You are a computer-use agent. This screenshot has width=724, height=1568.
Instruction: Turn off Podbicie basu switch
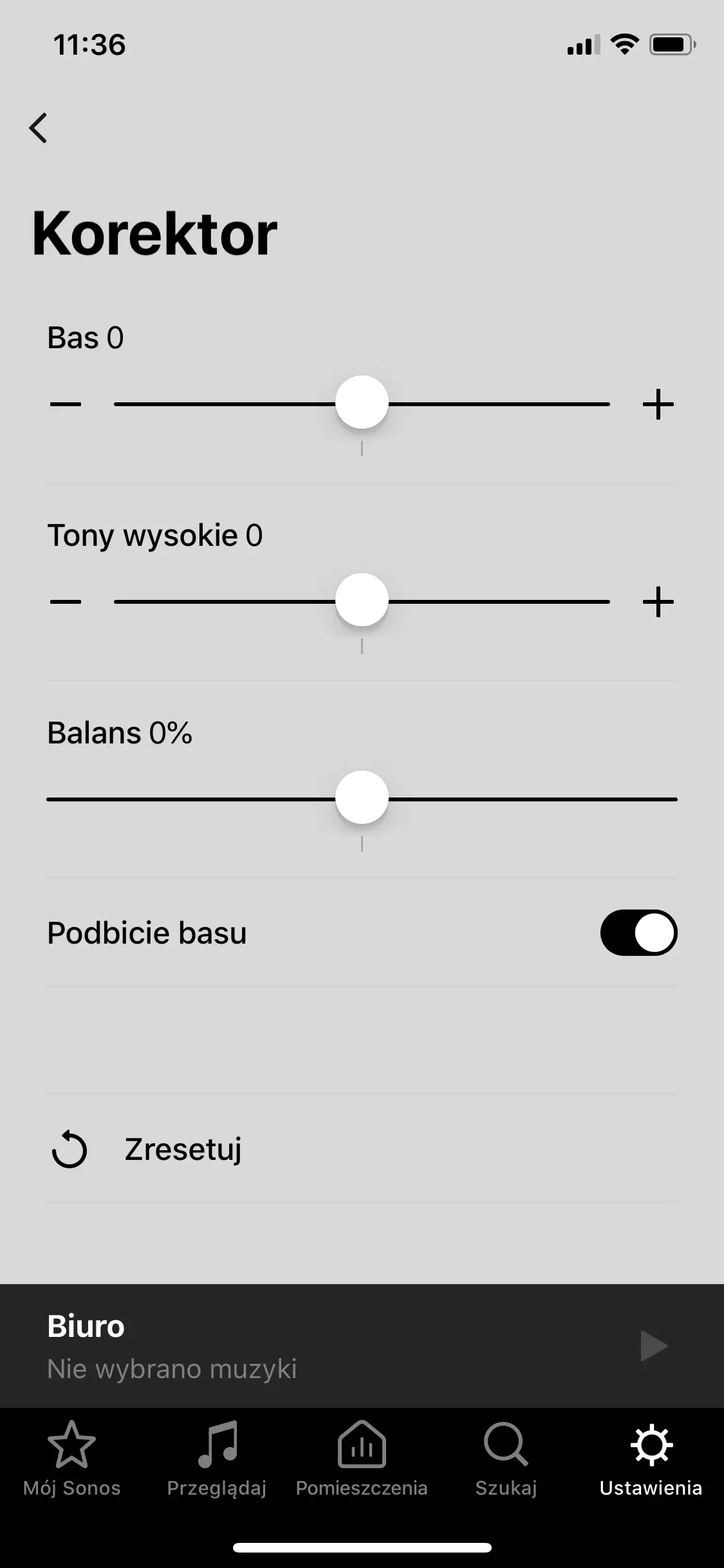point(638,933)
